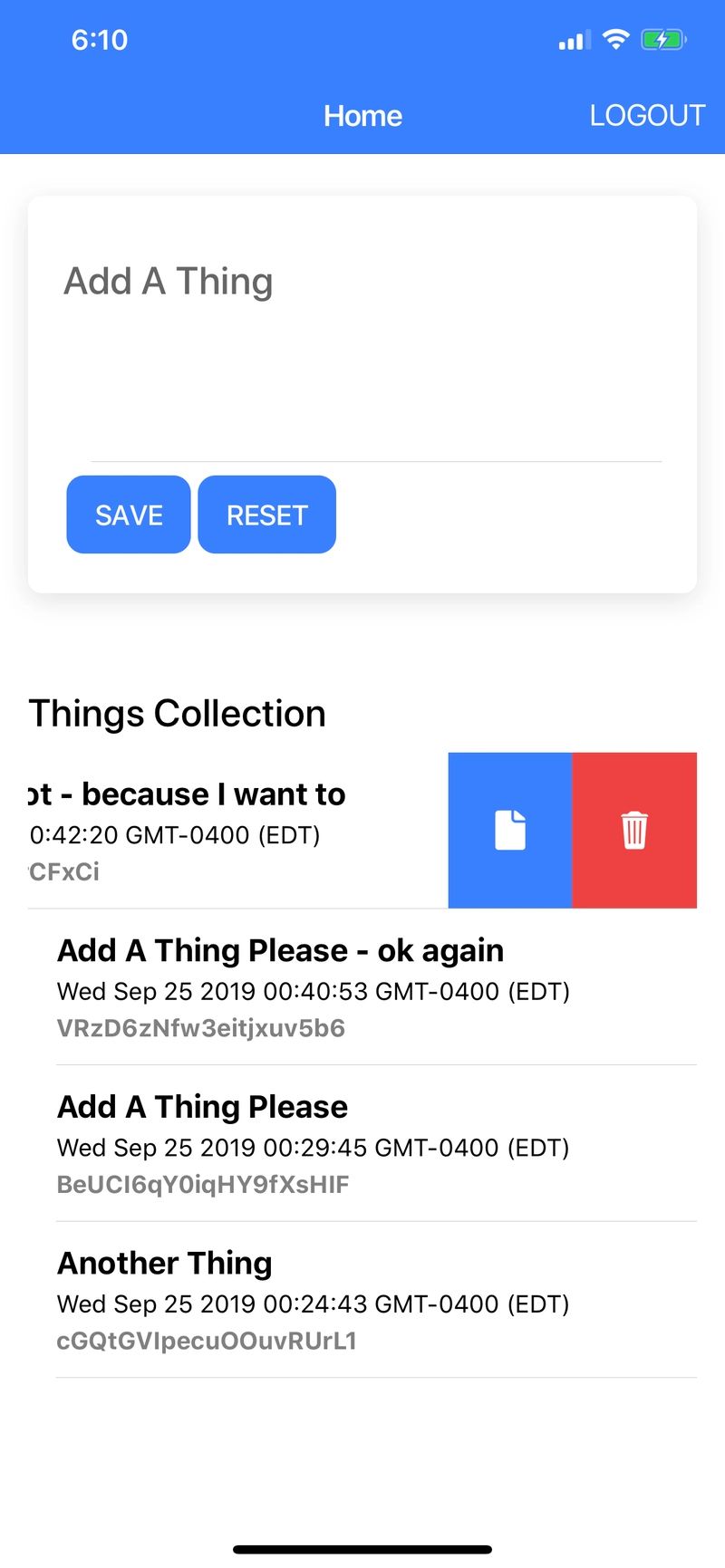Click the document icon on swiped item
Image resolution: width=725 pixels, height=1568 pixels.
tap(510, 829)
